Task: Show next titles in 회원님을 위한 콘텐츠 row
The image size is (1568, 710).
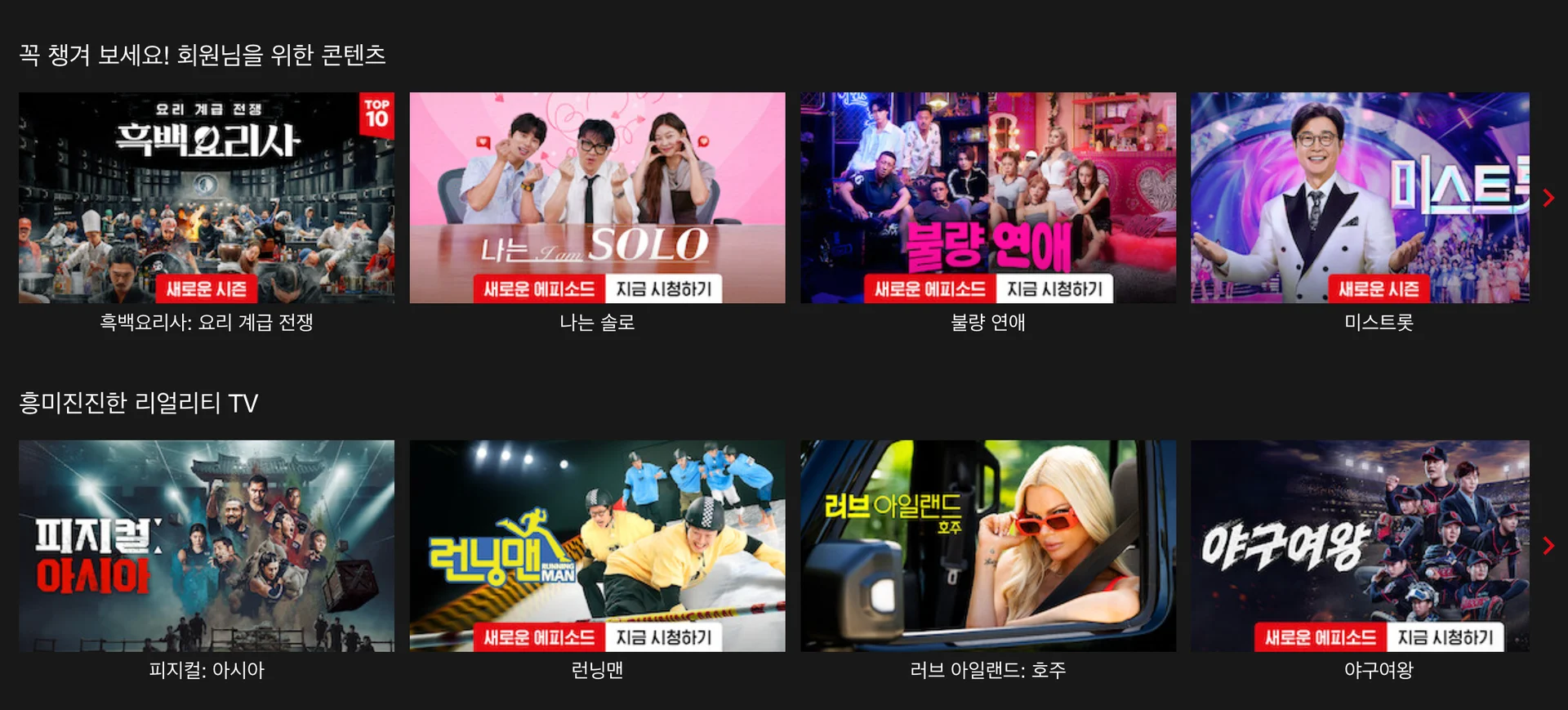Action: pos(1548,198)
